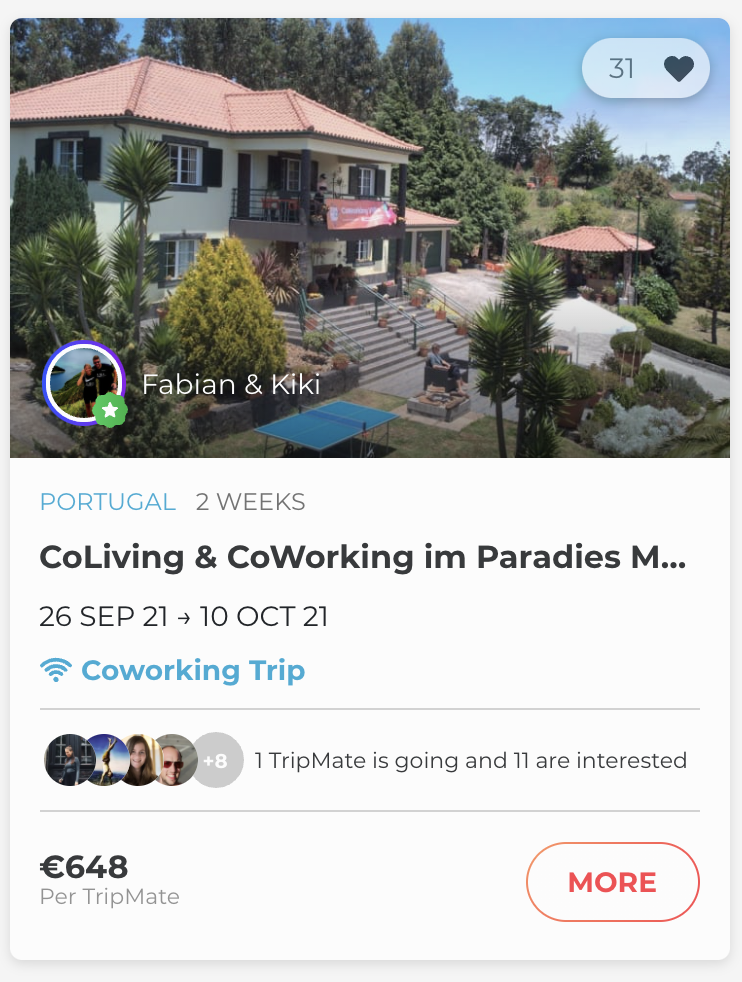Filter by PORTUGAL destination label

(x=107, y=502)
